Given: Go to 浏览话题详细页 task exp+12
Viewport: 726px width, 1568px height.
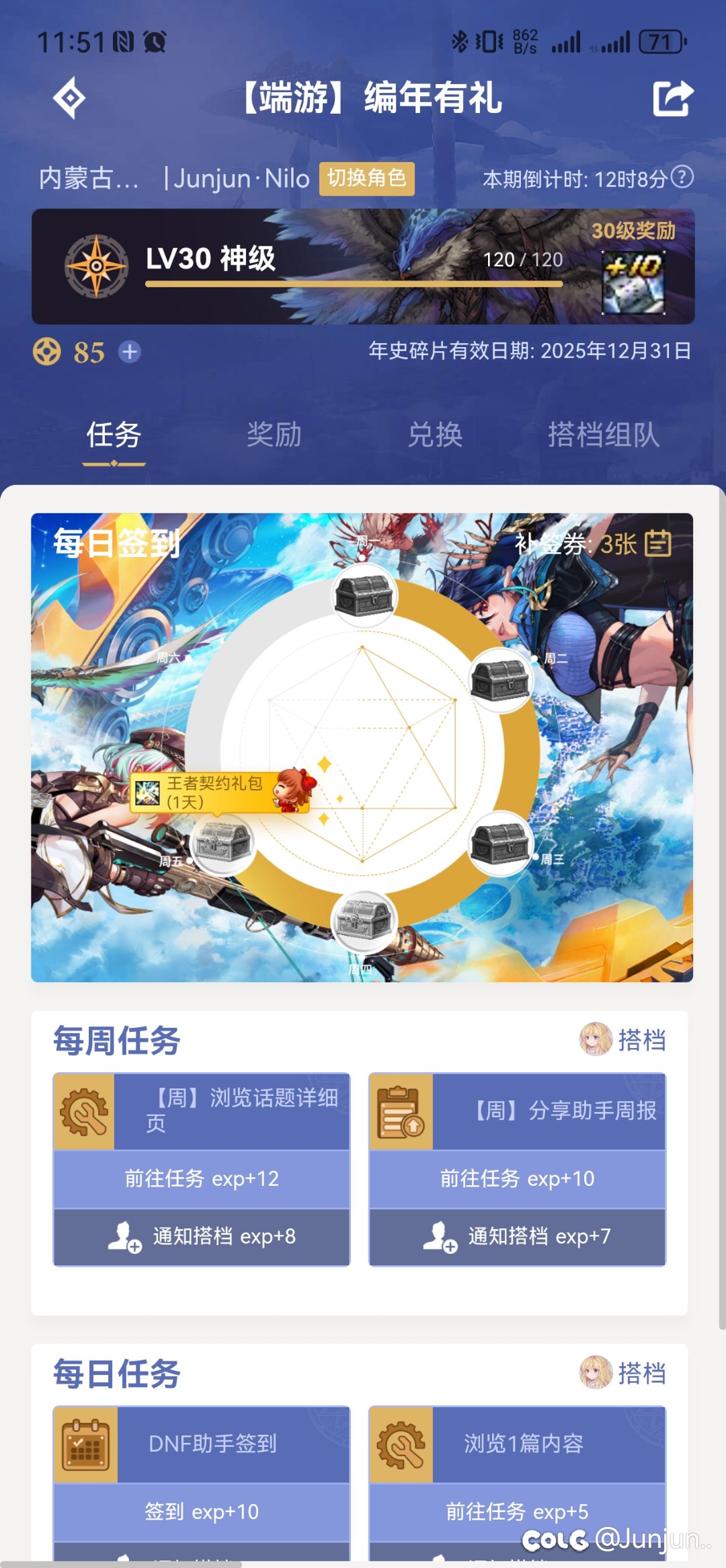Looking at the screenshot, I should pyautogui.click(x=201, y=1179).
